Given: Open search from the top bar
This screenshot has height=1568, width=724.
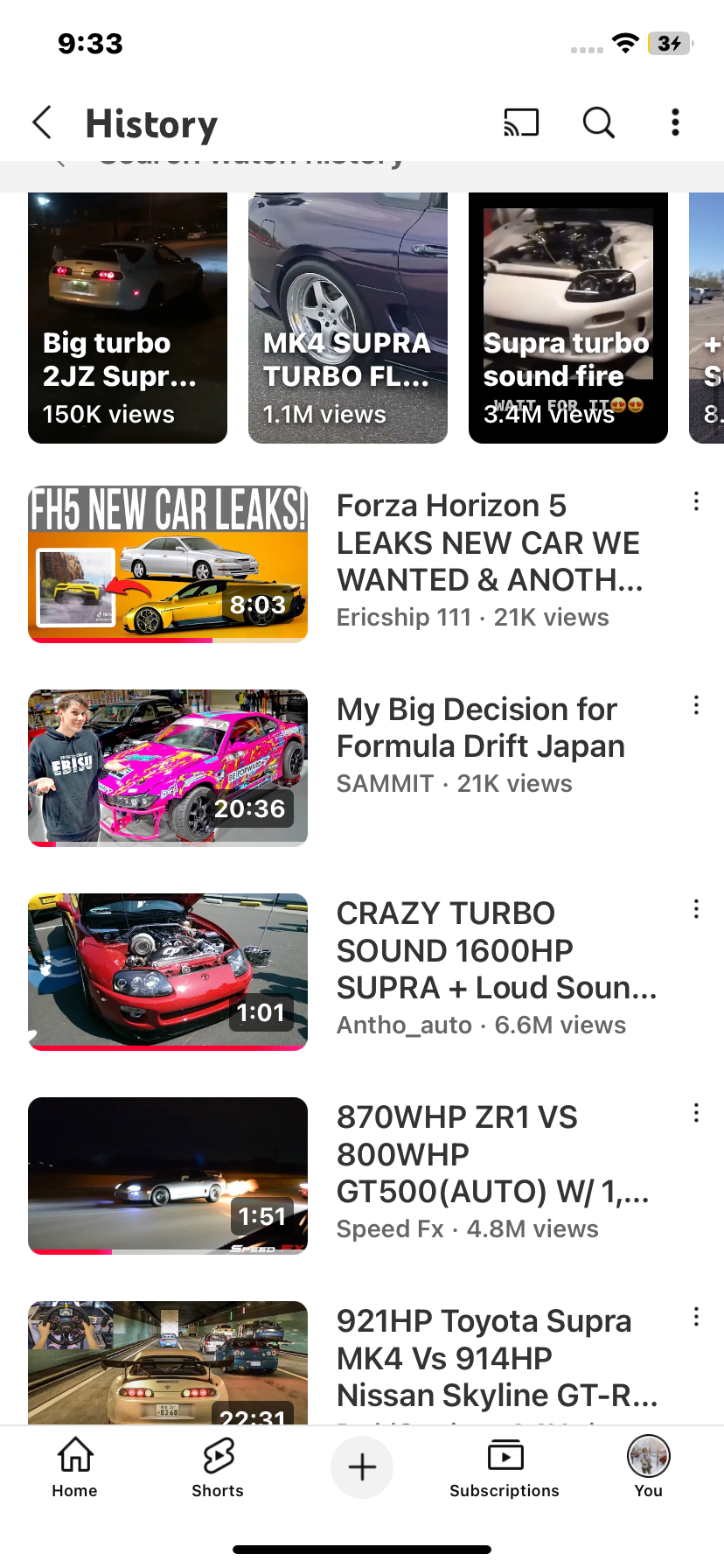Looking at the screenshot, I should click(x=599, y=122).
